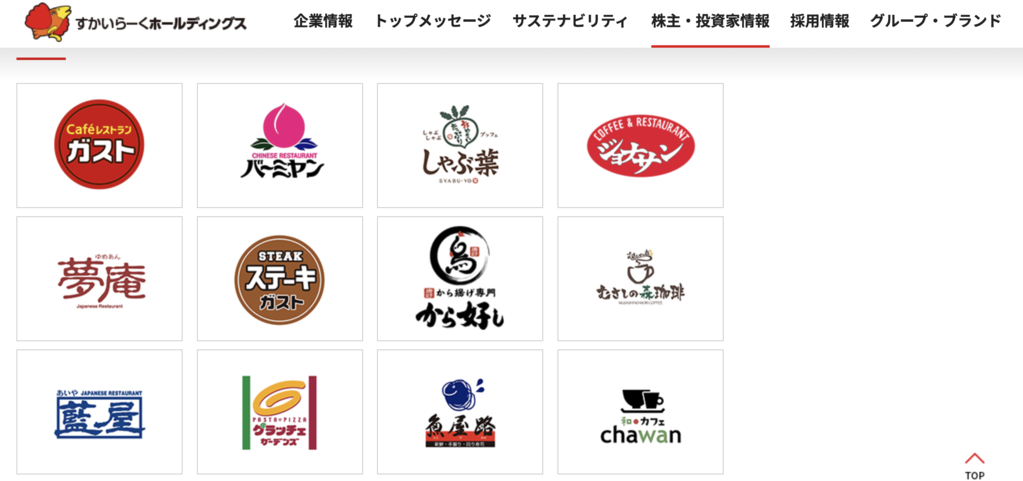Open the 採用情報 section
This screenshot has height=481, width=1023.
pos(819,21)
